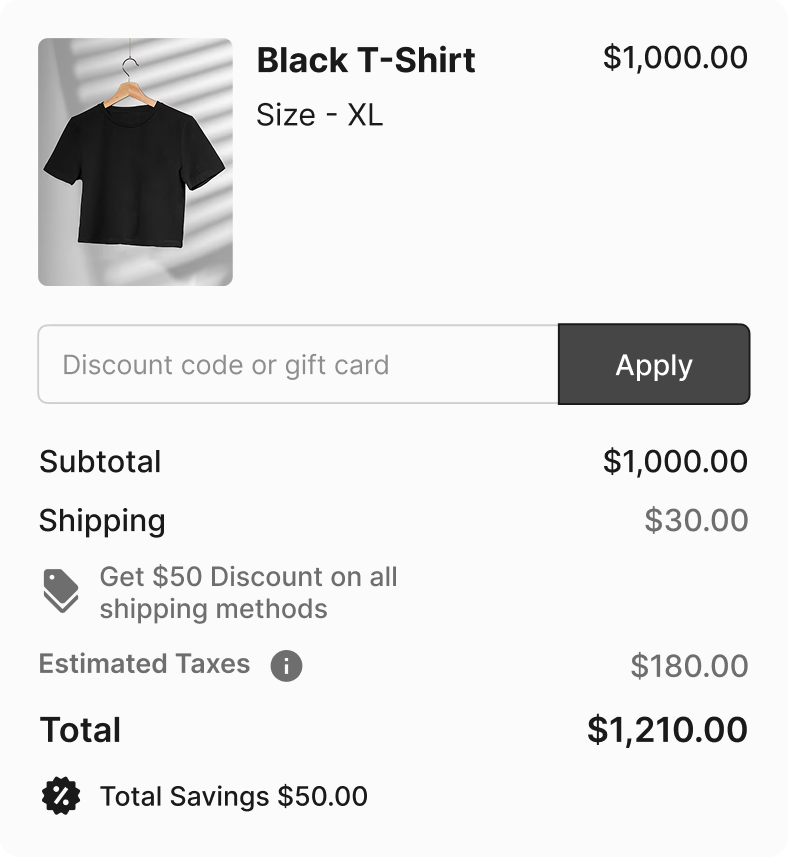Click the Total row label
Viewport: 788px width, 857px height.
79,729
